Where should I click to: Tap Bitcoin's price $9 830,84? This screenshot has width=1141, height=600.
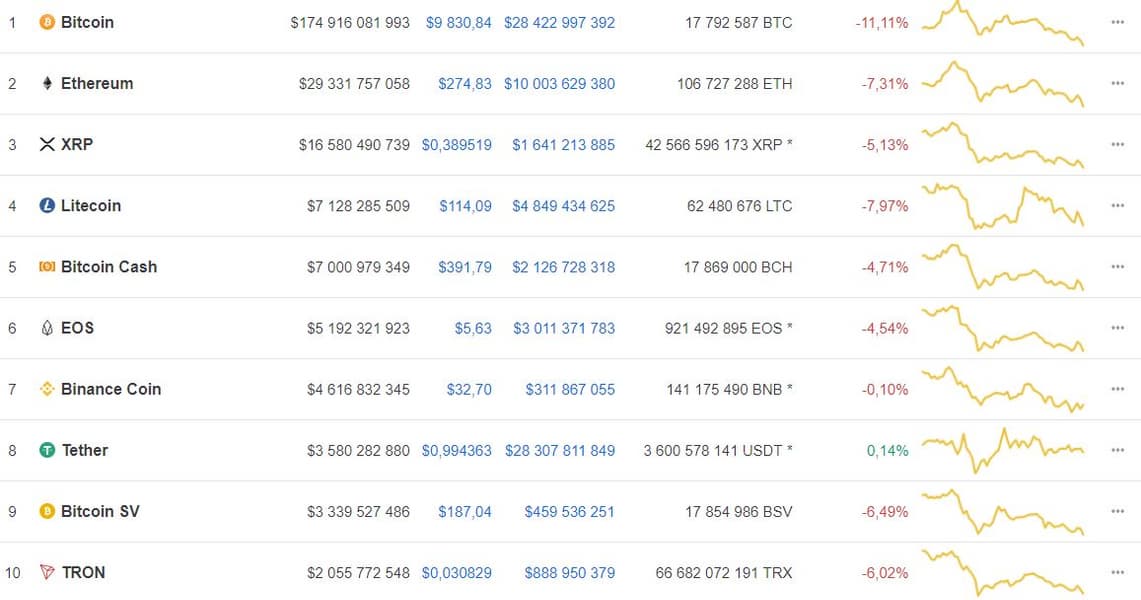[458, 22]
